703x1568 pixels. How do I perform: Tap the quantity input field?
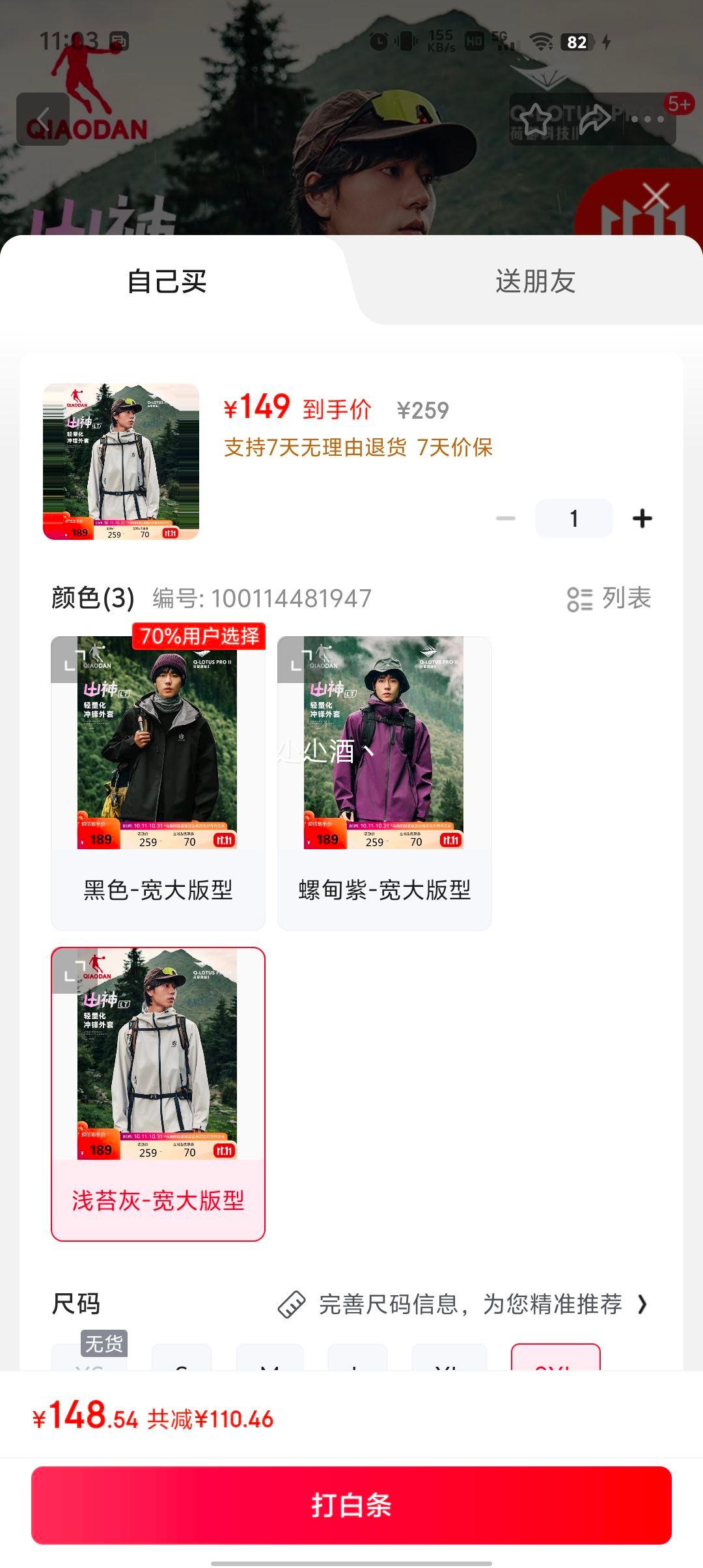[573, 518]
